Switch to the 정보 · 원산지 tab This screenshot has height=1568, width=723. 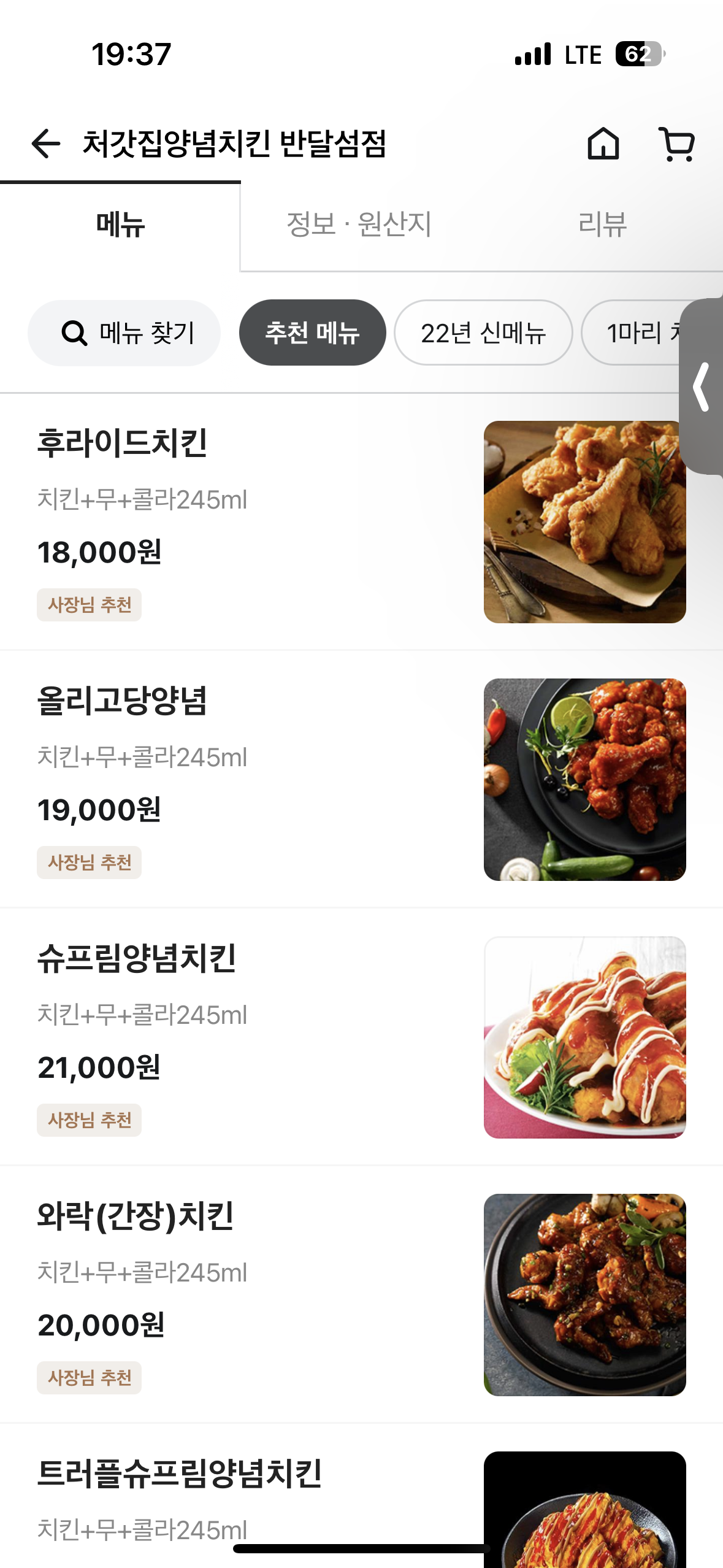pyautogui.click(x=359, y=224)
